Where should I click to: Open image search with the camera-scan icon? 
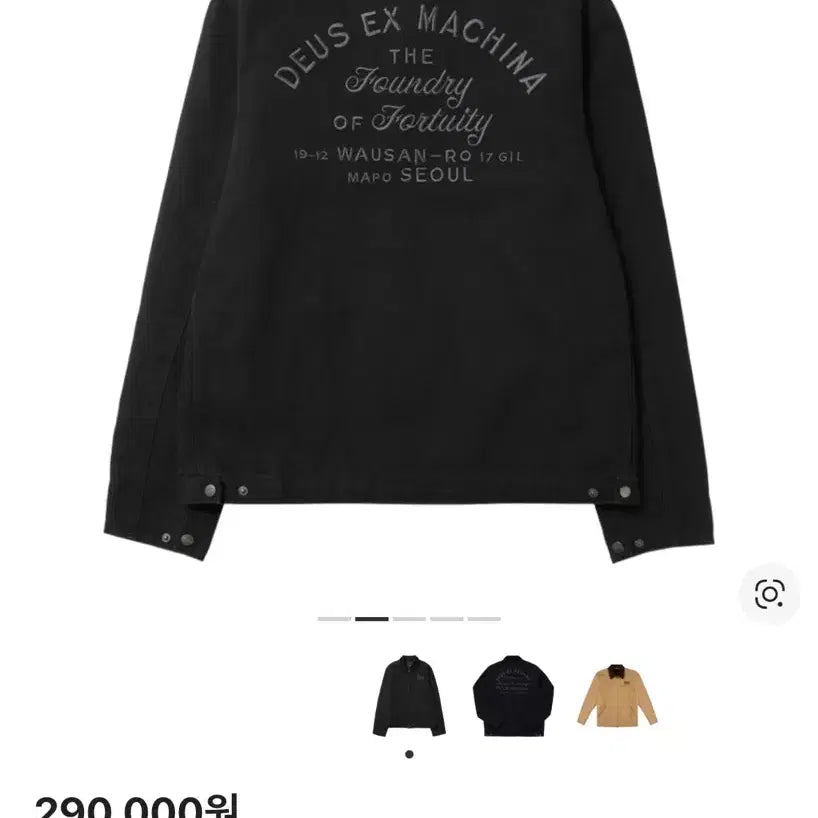[769, 594]
